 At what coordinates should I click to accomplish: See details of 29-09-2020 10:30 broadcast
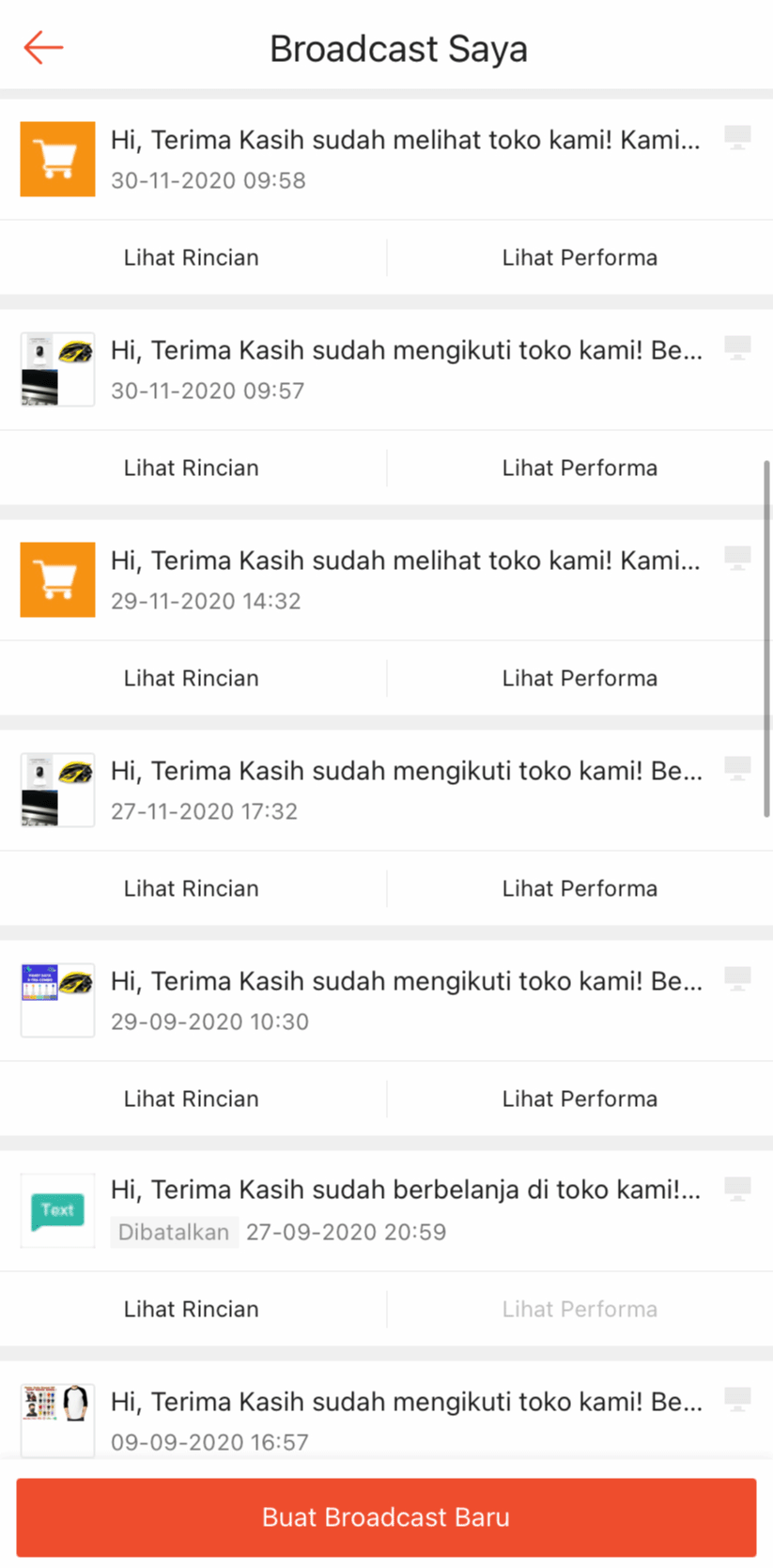[192, 1099]
